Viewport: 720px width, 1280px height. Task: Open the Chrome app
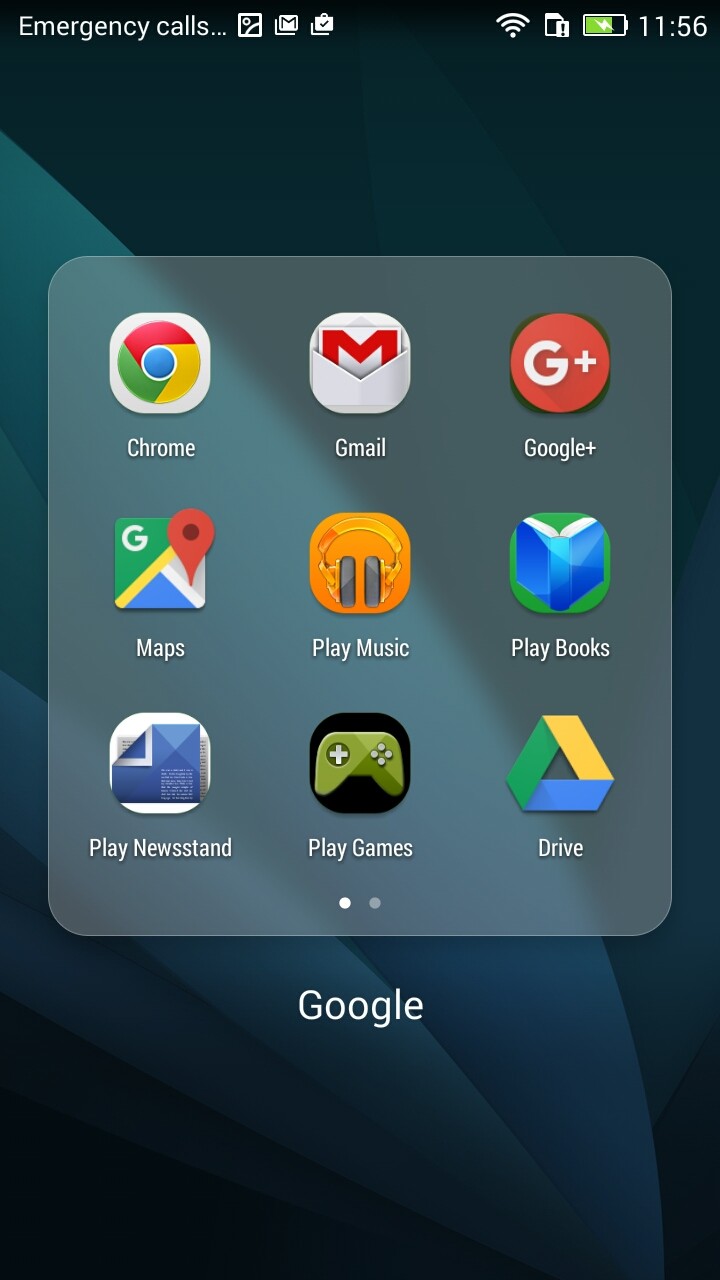point(160,364)
